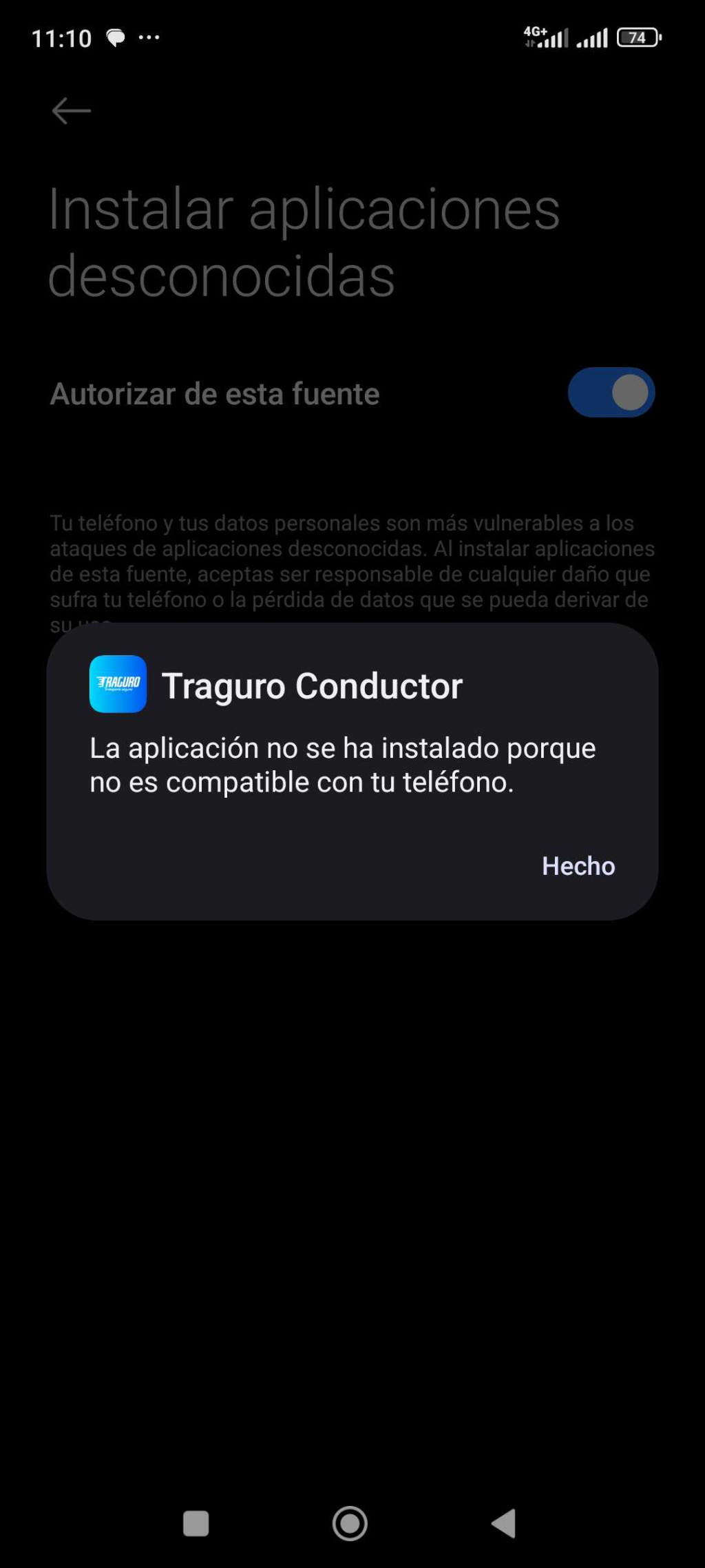The height and width of the screenshot is (1568, 705).
Task: Dismiss the dialog with Hecho
Action: pos(578,866)
